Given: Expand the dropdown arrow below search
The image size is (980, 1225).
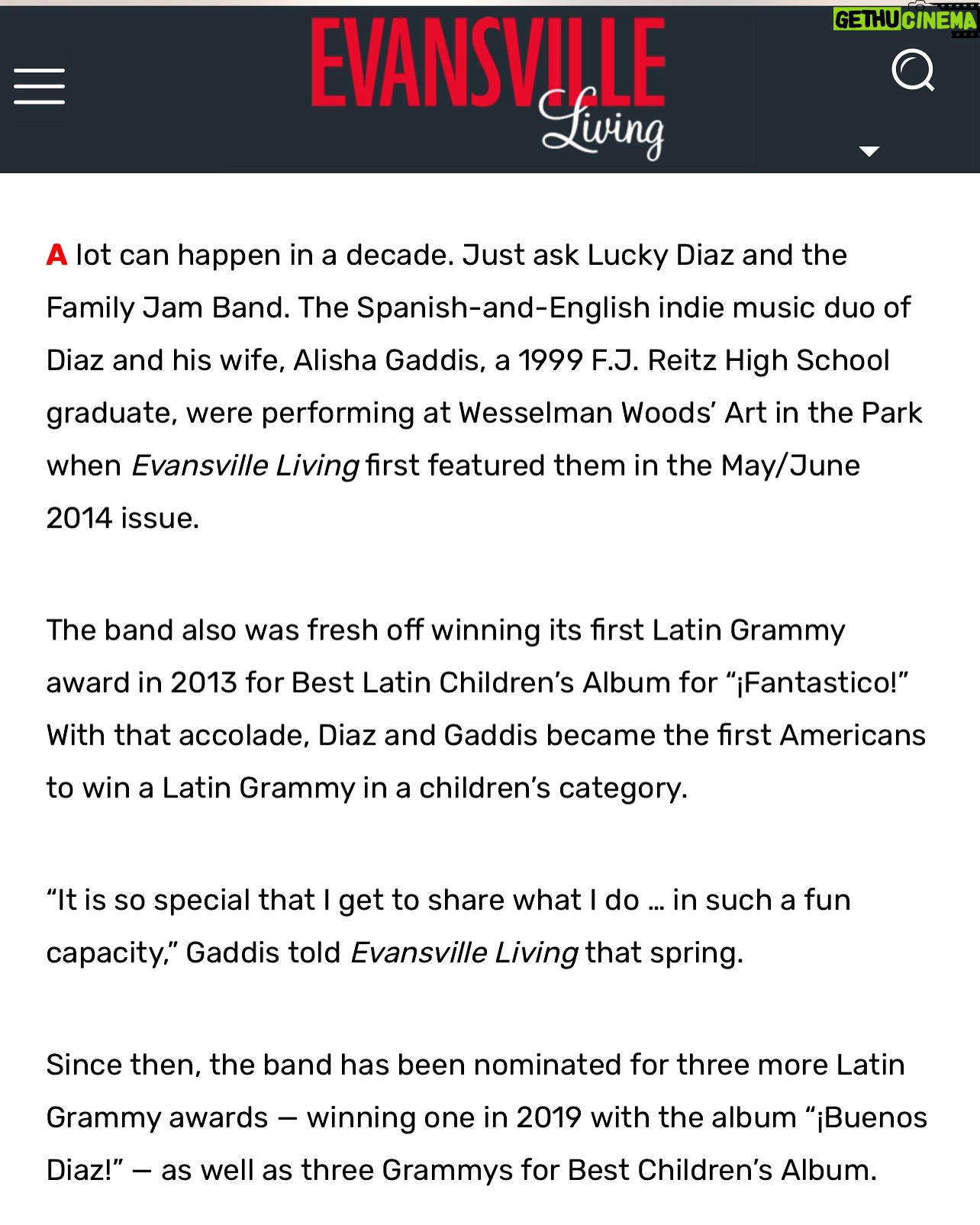Looking at the screenshot, I should click(869, 151).
